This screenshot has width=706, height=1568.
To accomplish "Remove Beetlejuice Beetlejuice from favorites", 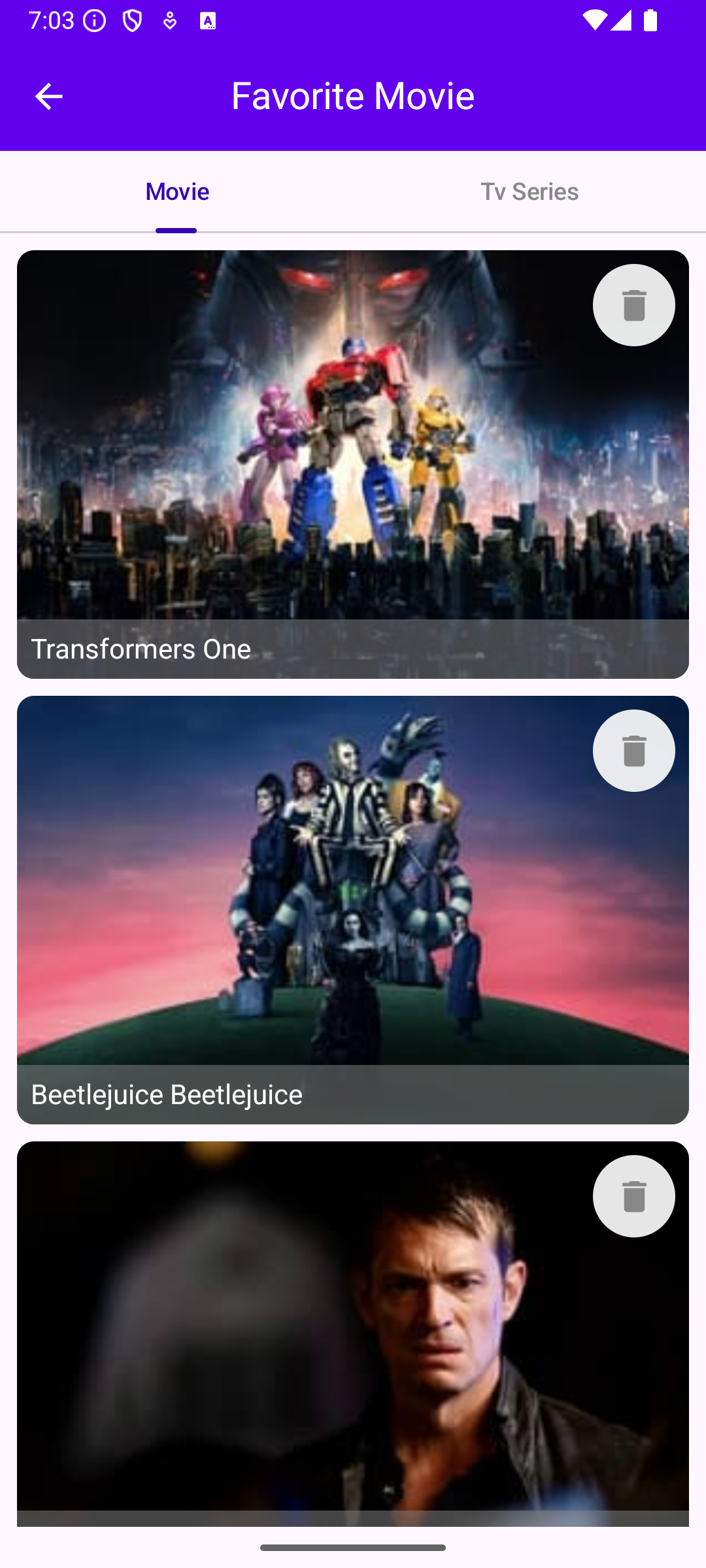I will click(633, 751).
